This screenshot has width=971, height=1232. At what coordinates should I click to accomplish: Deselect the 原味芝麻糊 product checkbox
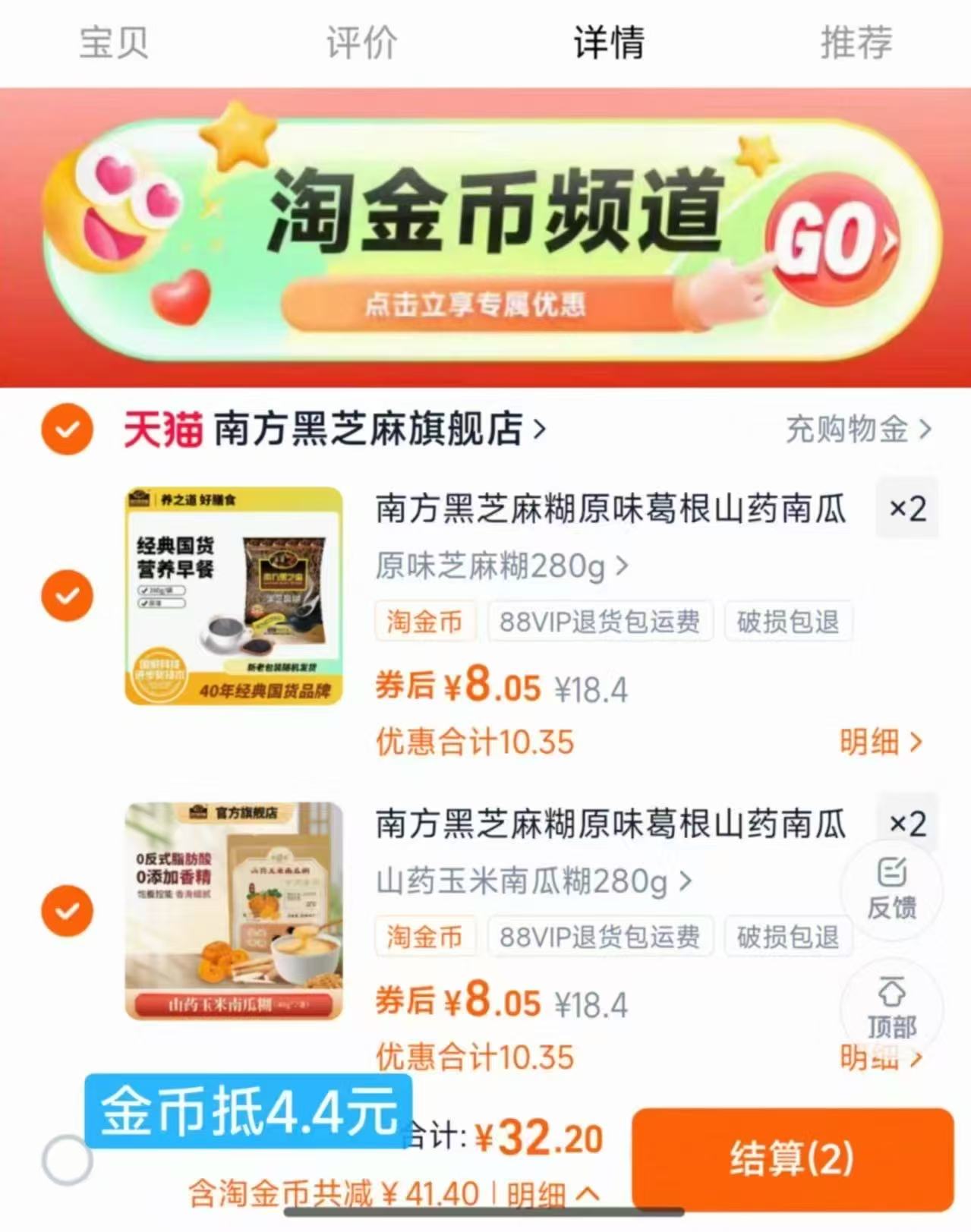[68, 596]
